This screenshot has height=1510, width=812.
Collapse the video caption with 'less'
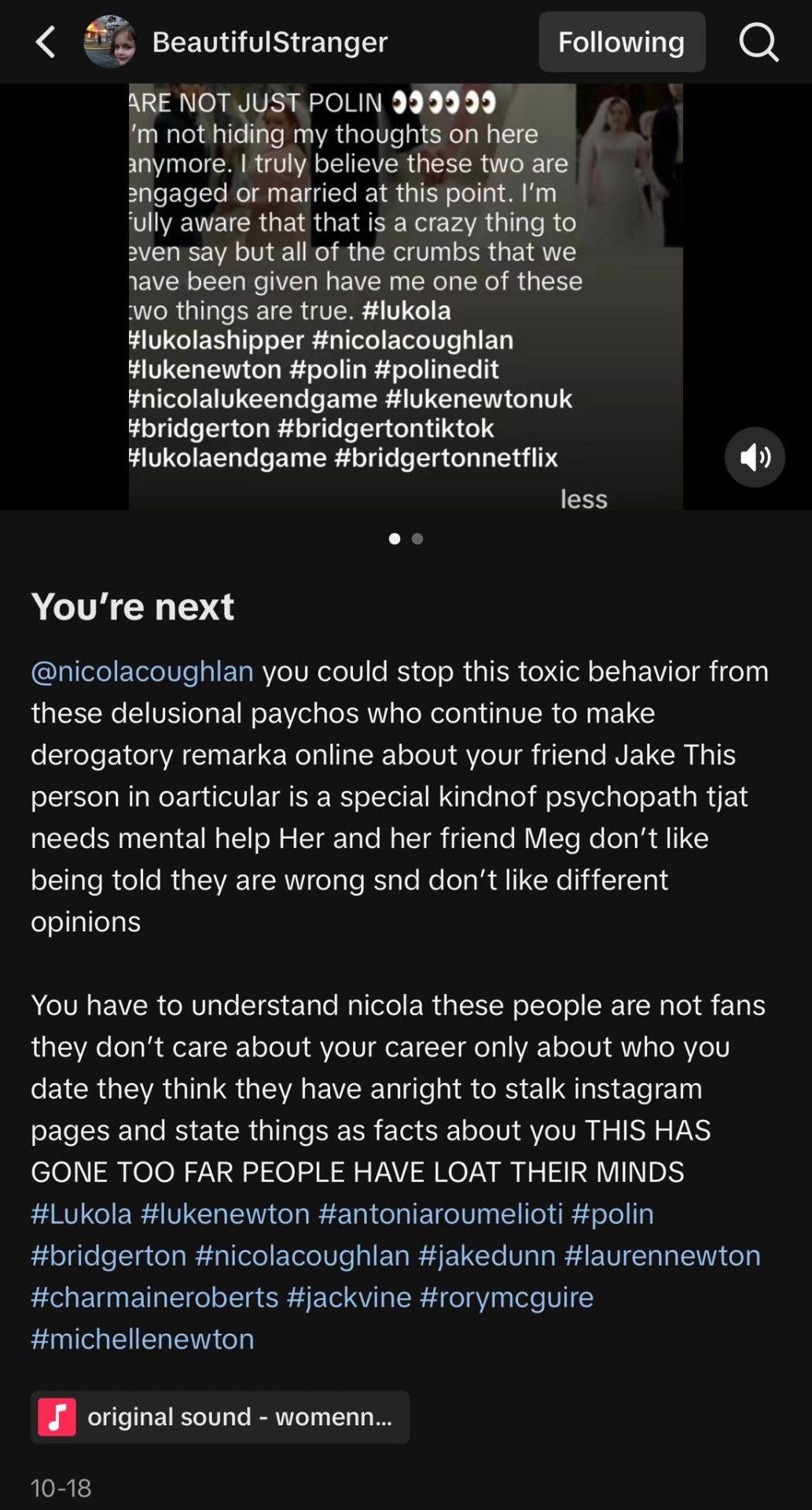tap(583, 499)
